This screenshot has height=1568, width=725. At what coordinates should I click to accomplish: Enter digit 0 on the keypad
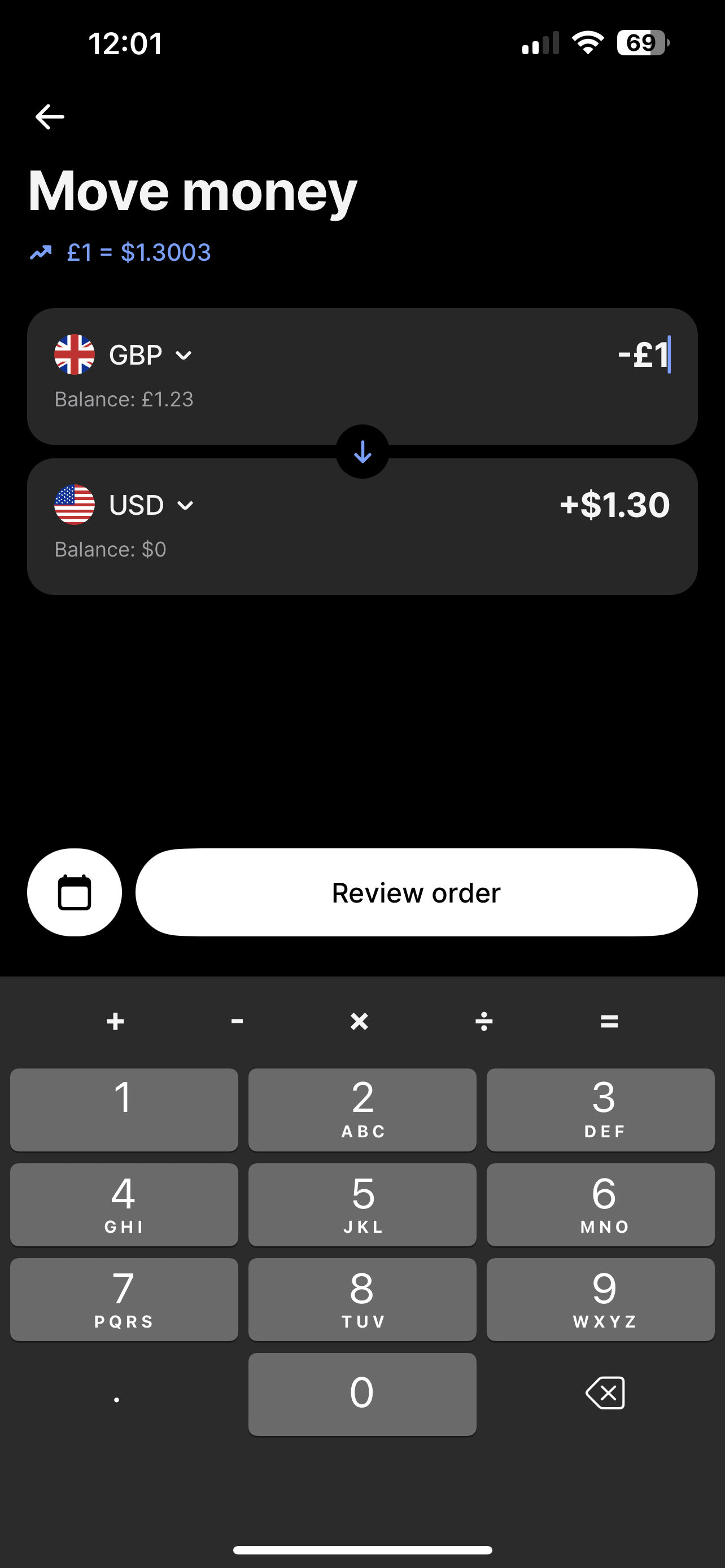(362, 1395)
